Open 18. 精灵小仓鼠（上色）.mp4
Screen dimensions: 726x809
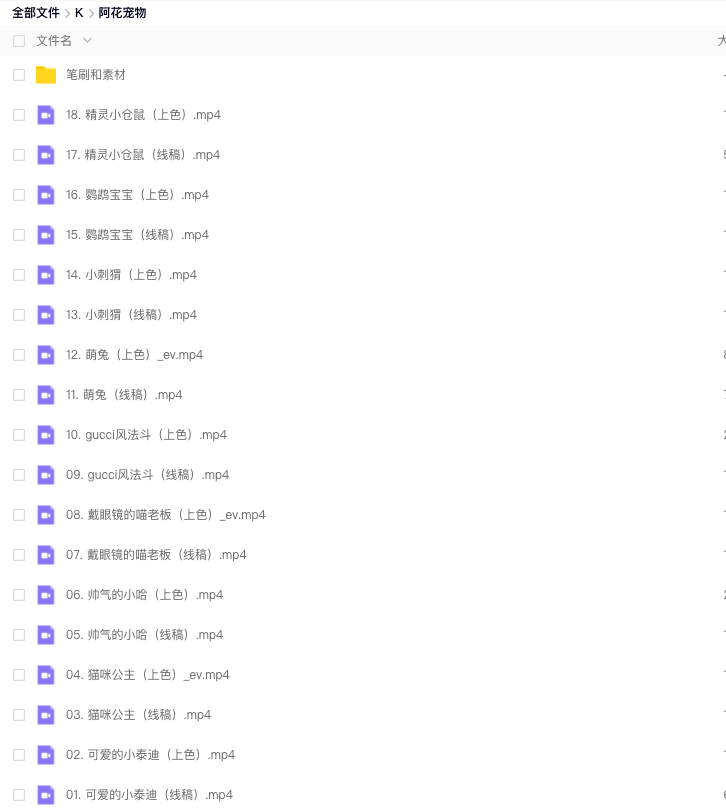pyautogui.click(x=143, y=115)
